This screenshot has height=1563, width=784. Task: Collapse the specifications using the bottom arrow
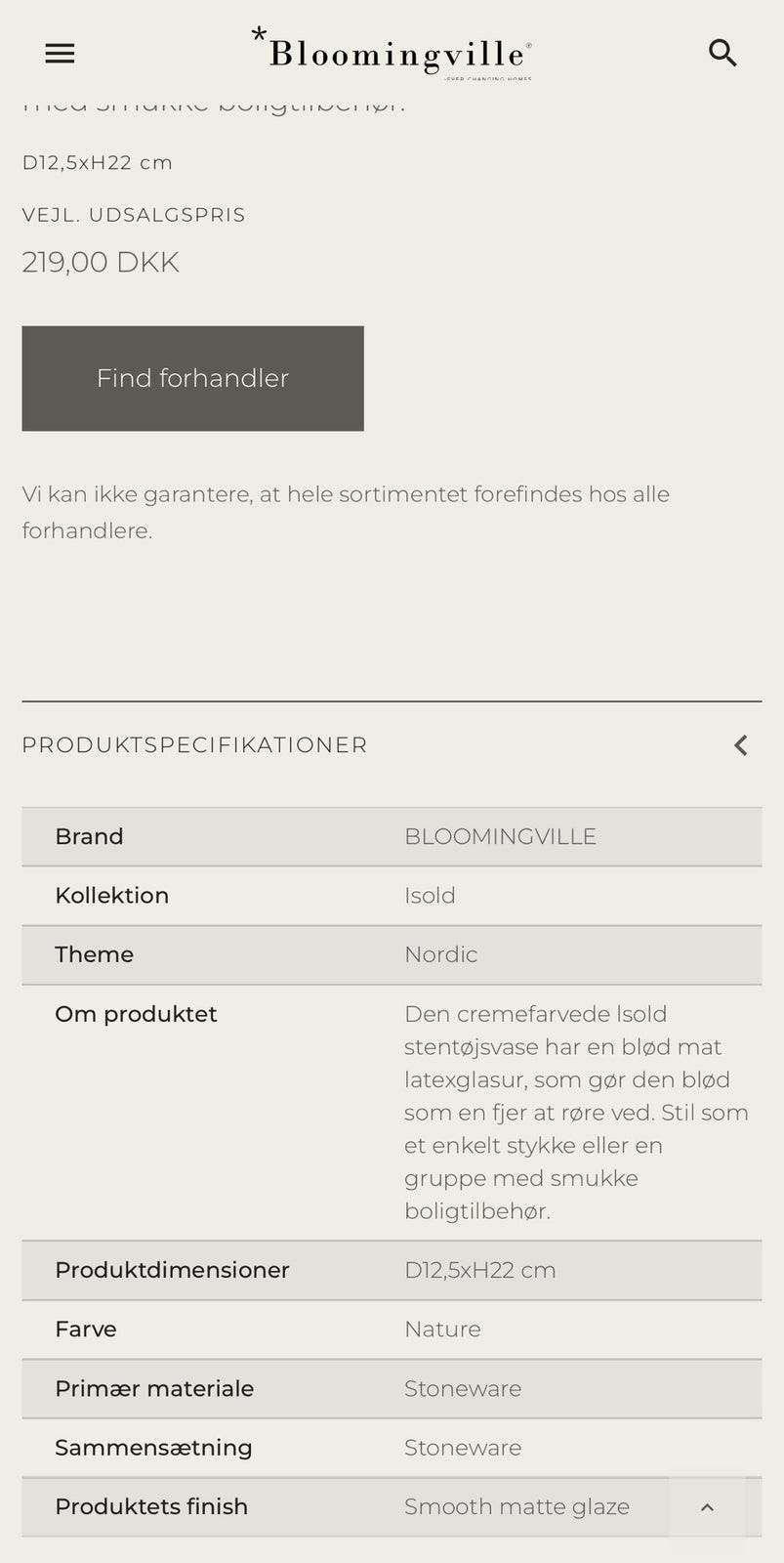707,1506
